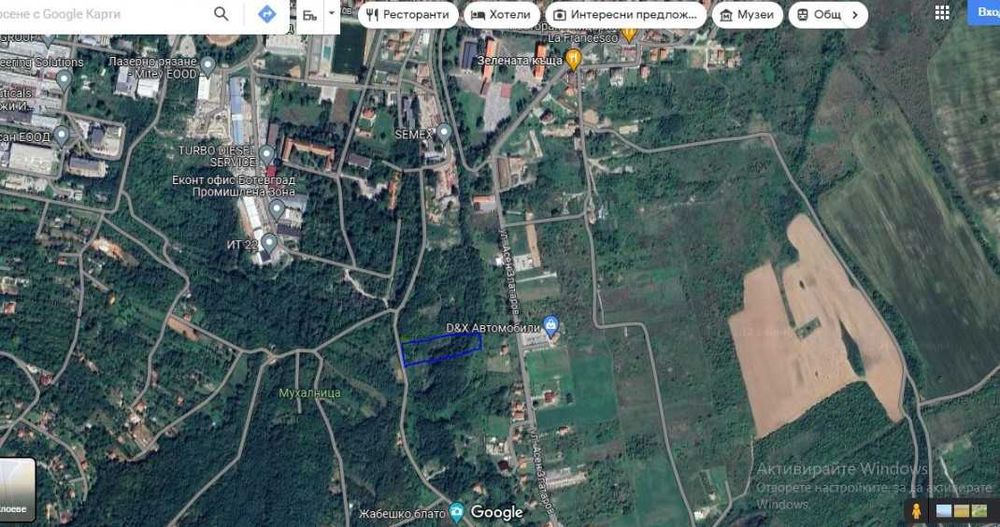Open the Слоеве layers thumbnail
Image resolution: width=1000 pixels, height=527 pixels.
[17, 489]
